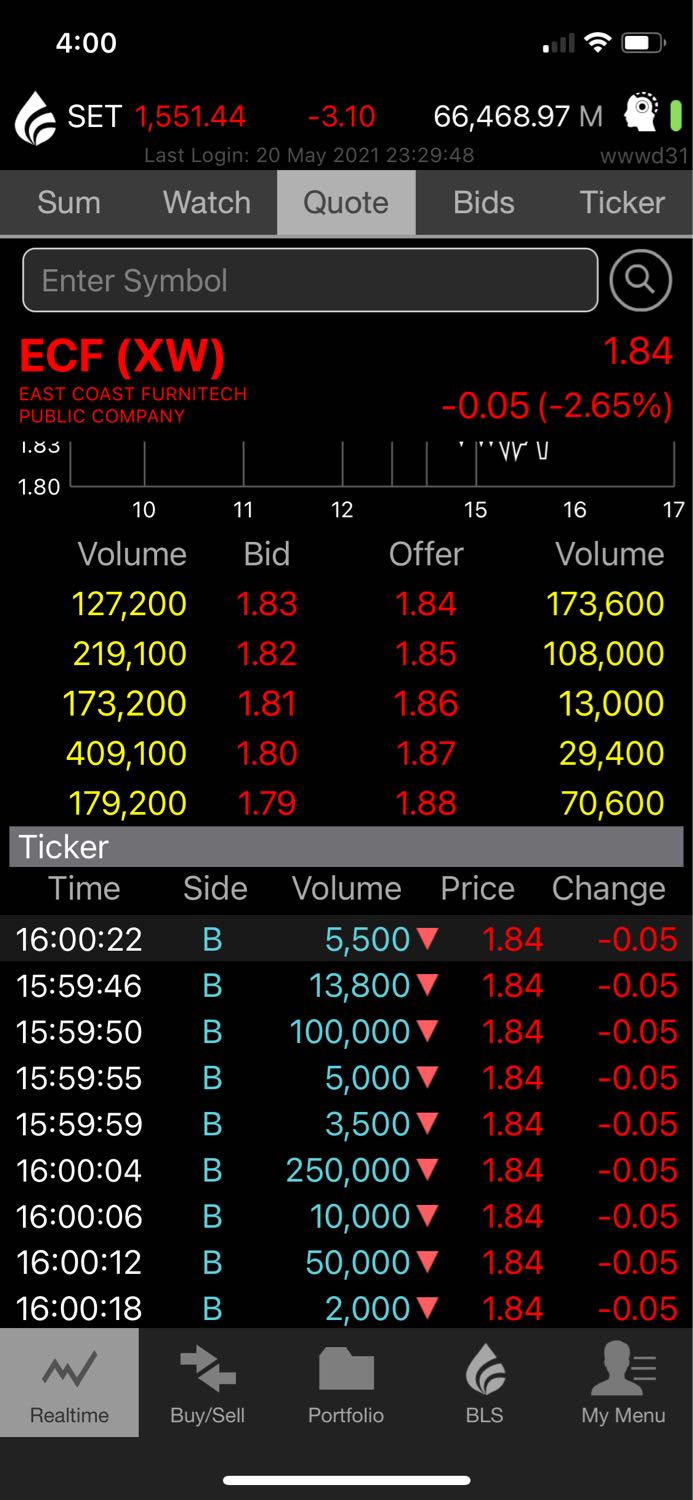
Task: Open the Watch tab
Action: tap(207, 203)
